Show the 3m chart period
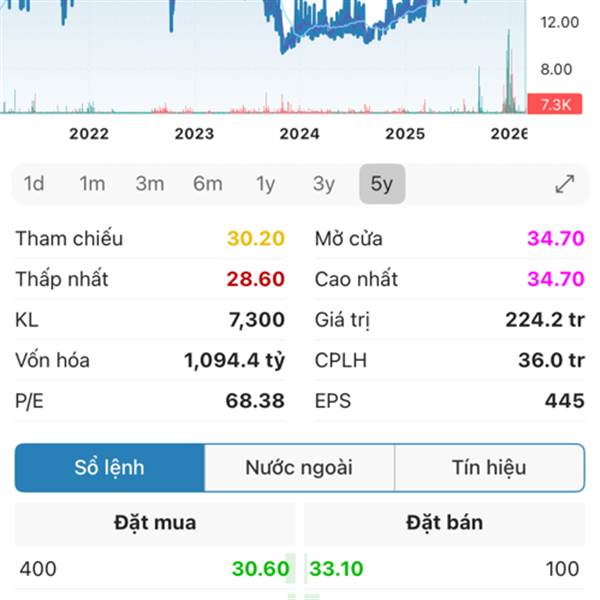Viewport: 600px width, 600px height. tap(150, 184)
